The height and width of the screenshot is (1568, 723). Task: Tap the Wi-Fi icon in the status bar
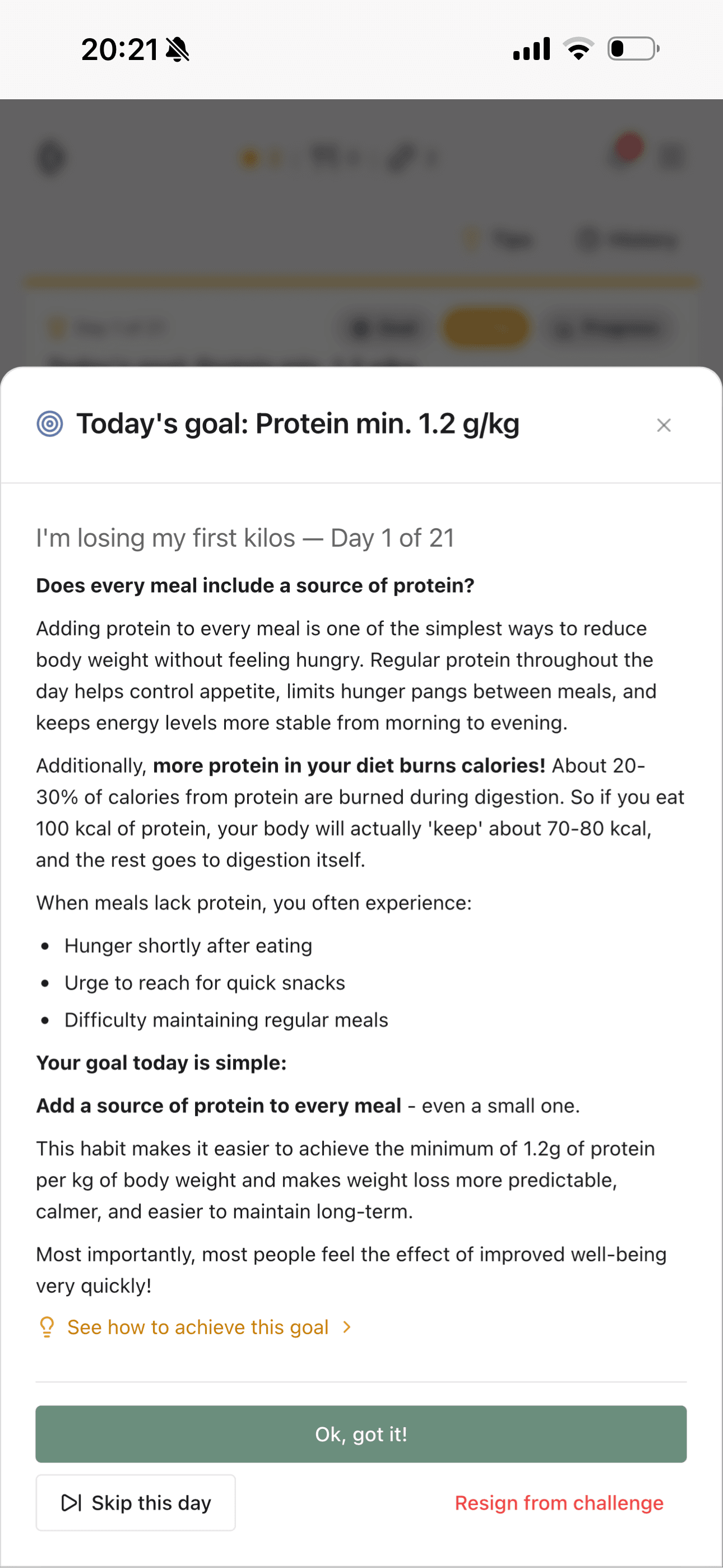pos(578,49)
